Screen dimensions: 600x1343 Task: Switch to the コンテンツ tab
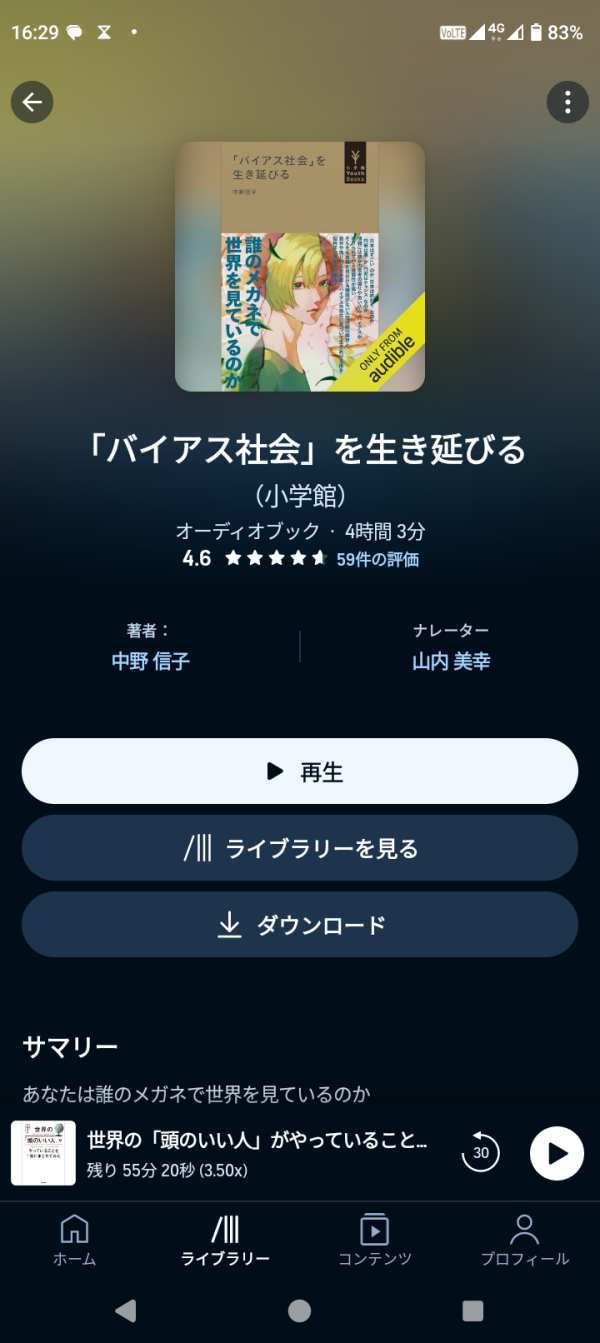tap(375, 1240)
